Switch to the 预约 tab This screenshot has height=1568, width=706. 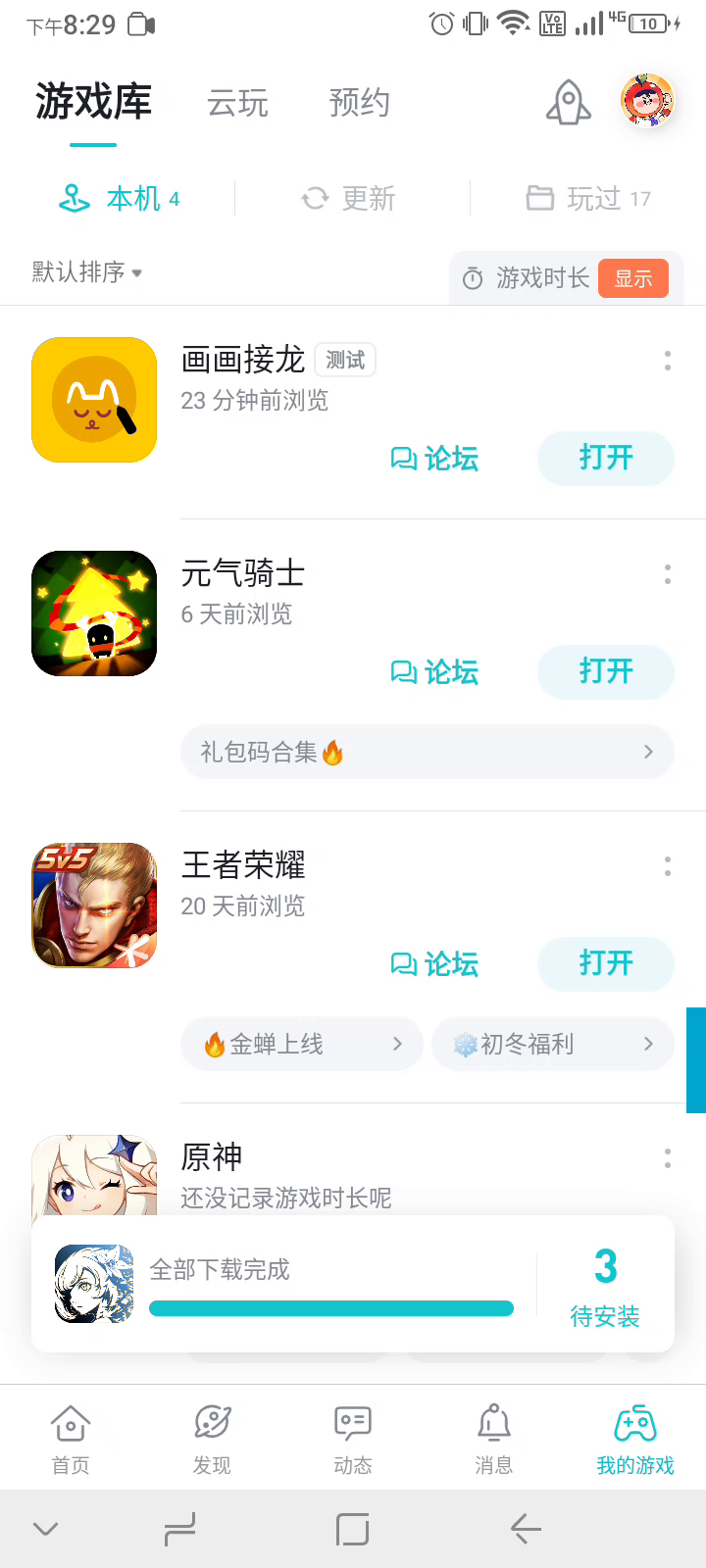pyautogui.click(x=359, y=103)
